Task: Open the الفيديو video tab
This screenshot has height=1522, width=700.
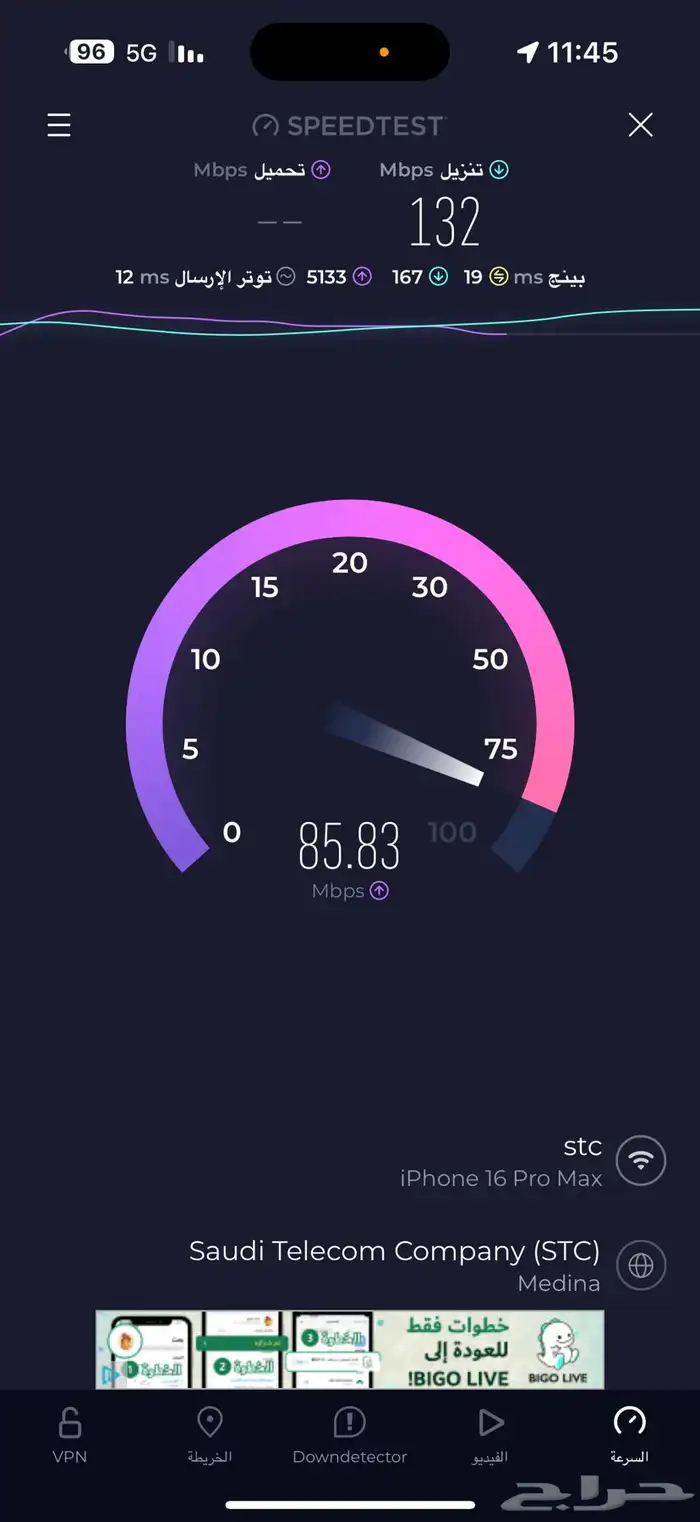Action: pyautogui.click(x=490, y=1434)
